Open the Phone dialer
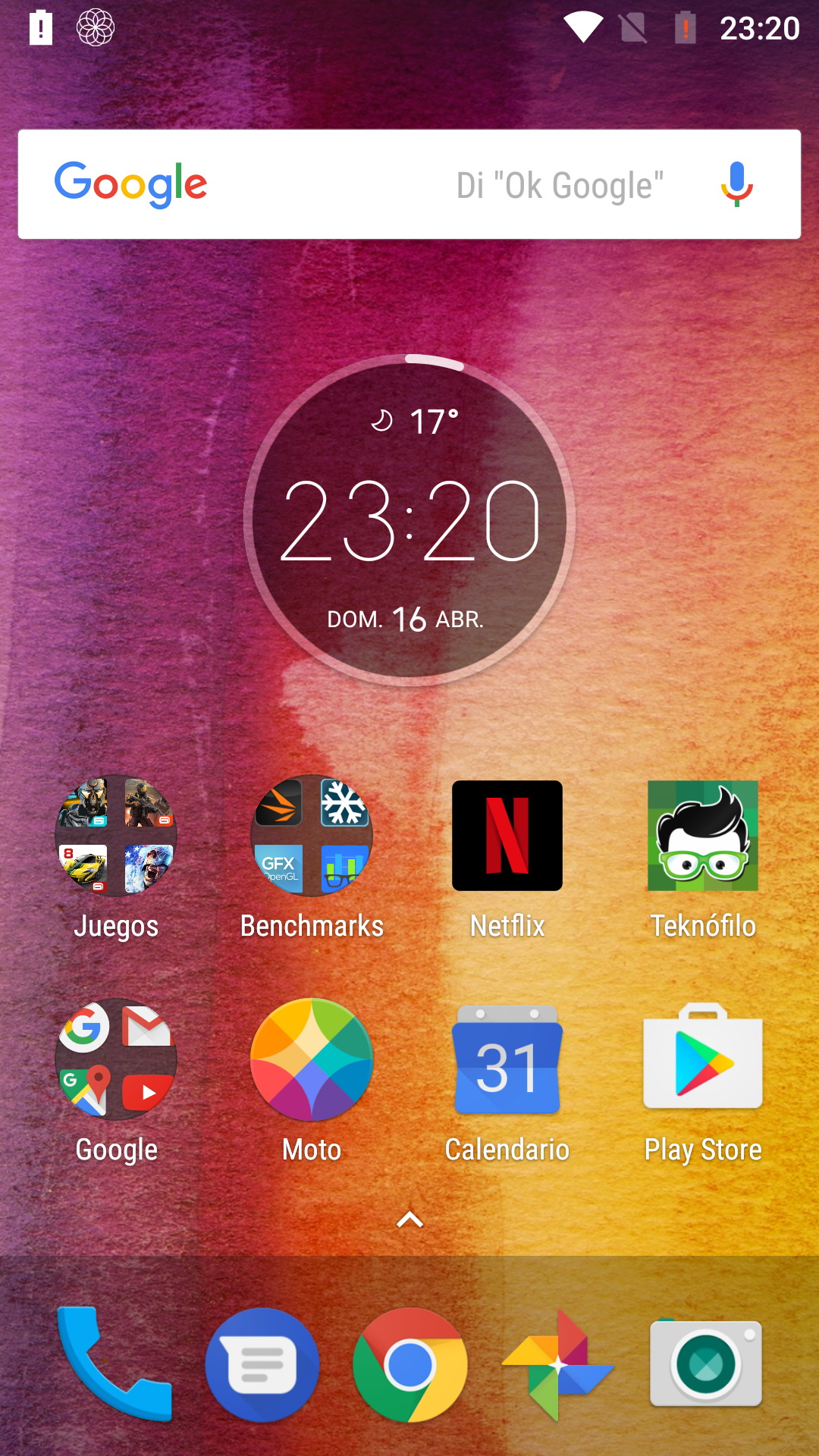This screenshot has height=1456, width=819. pyautogui.click(x=115, y=1364)
